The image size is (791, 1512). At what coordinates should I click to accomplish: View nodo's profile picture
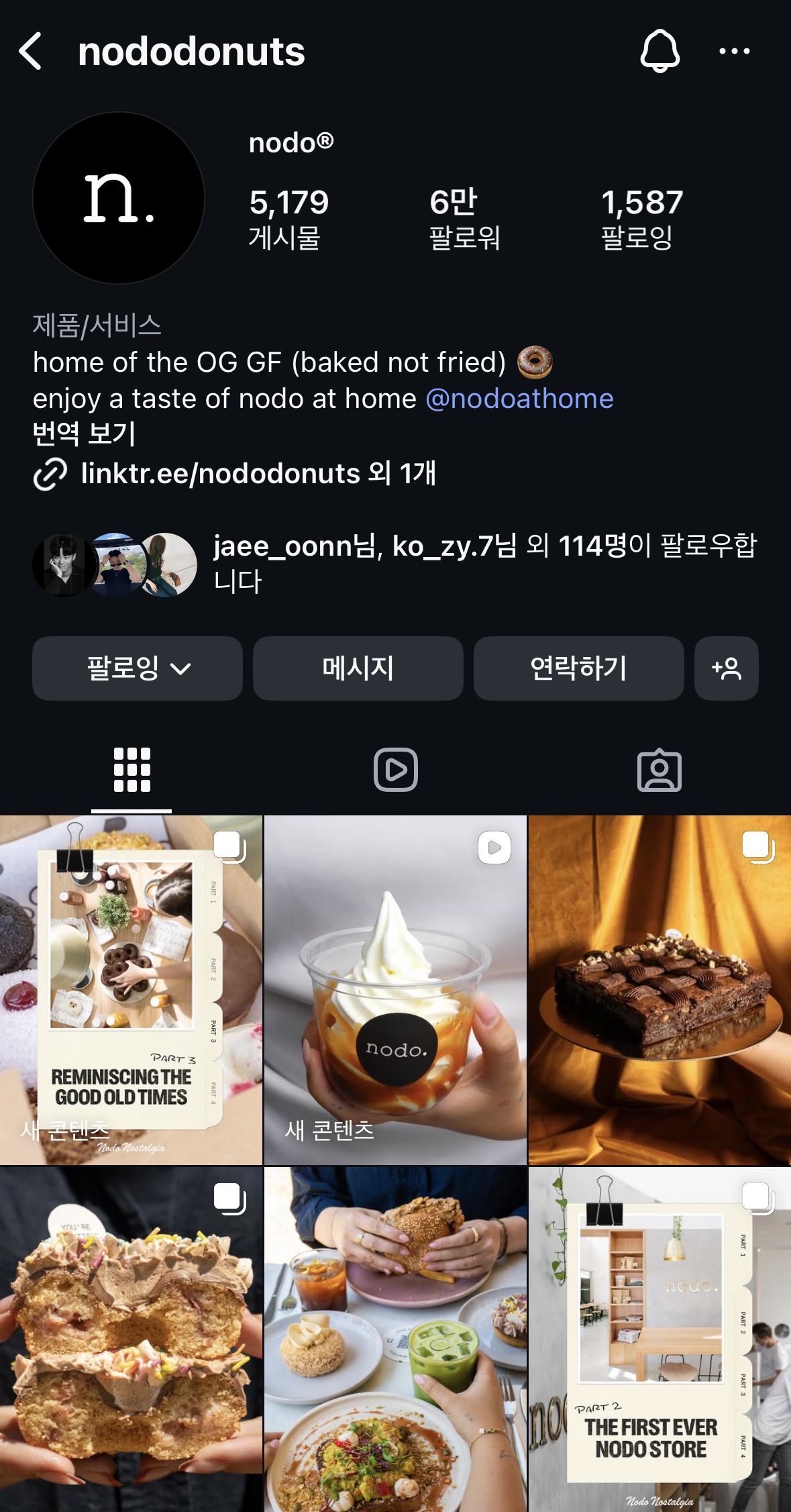119,198
